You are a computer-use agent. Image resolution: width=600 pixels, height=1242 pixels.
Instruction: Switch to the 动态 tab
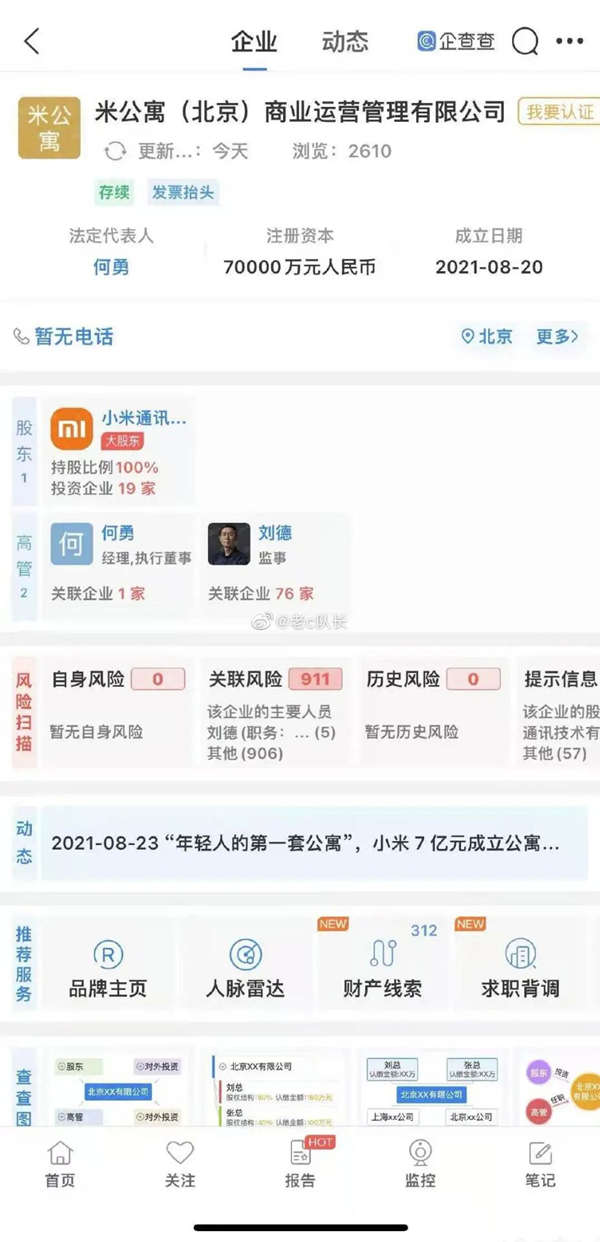345,42
